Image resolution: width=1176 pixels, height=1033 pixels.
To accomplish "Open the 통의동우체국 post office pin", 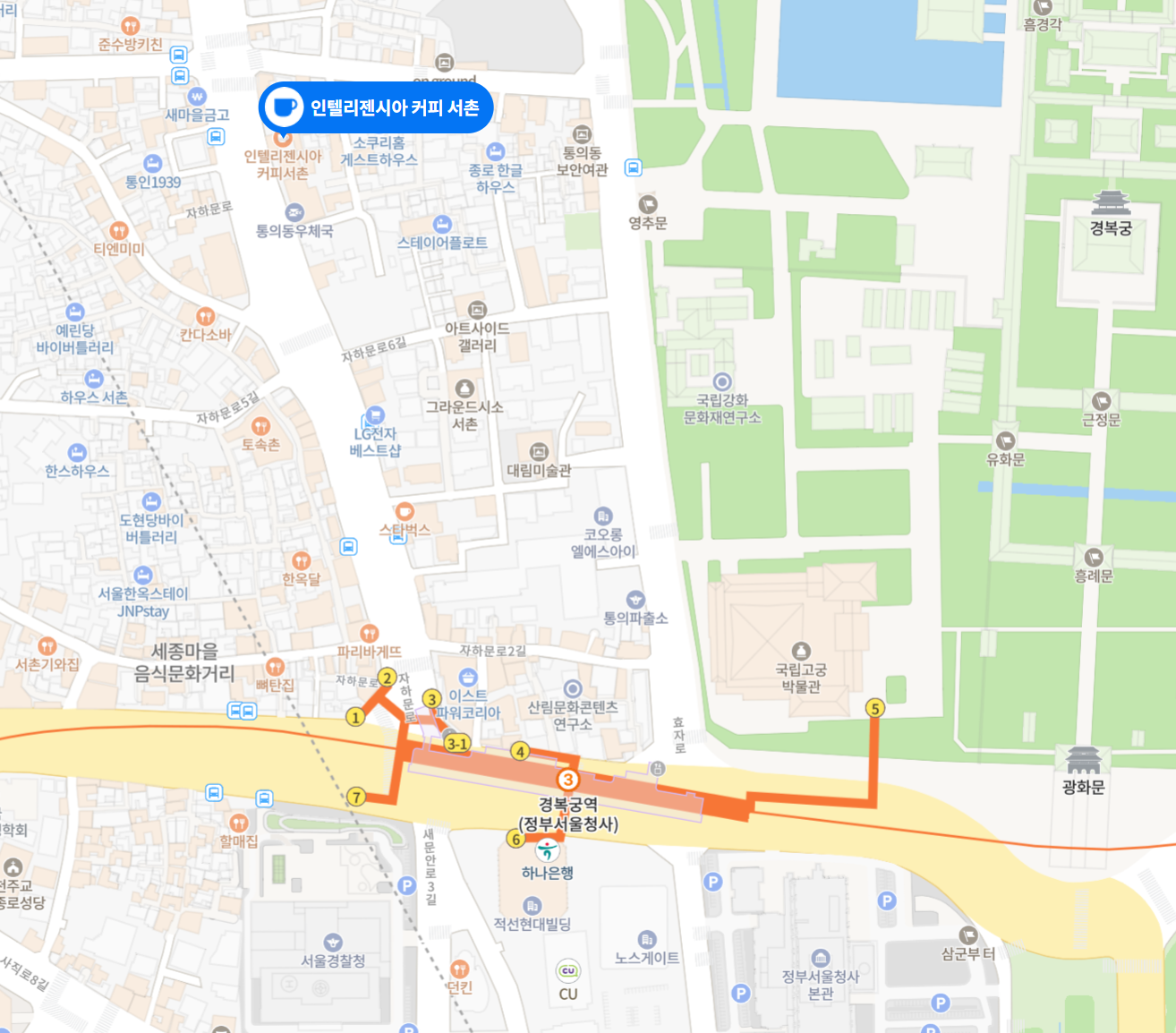I will (294, 213).
